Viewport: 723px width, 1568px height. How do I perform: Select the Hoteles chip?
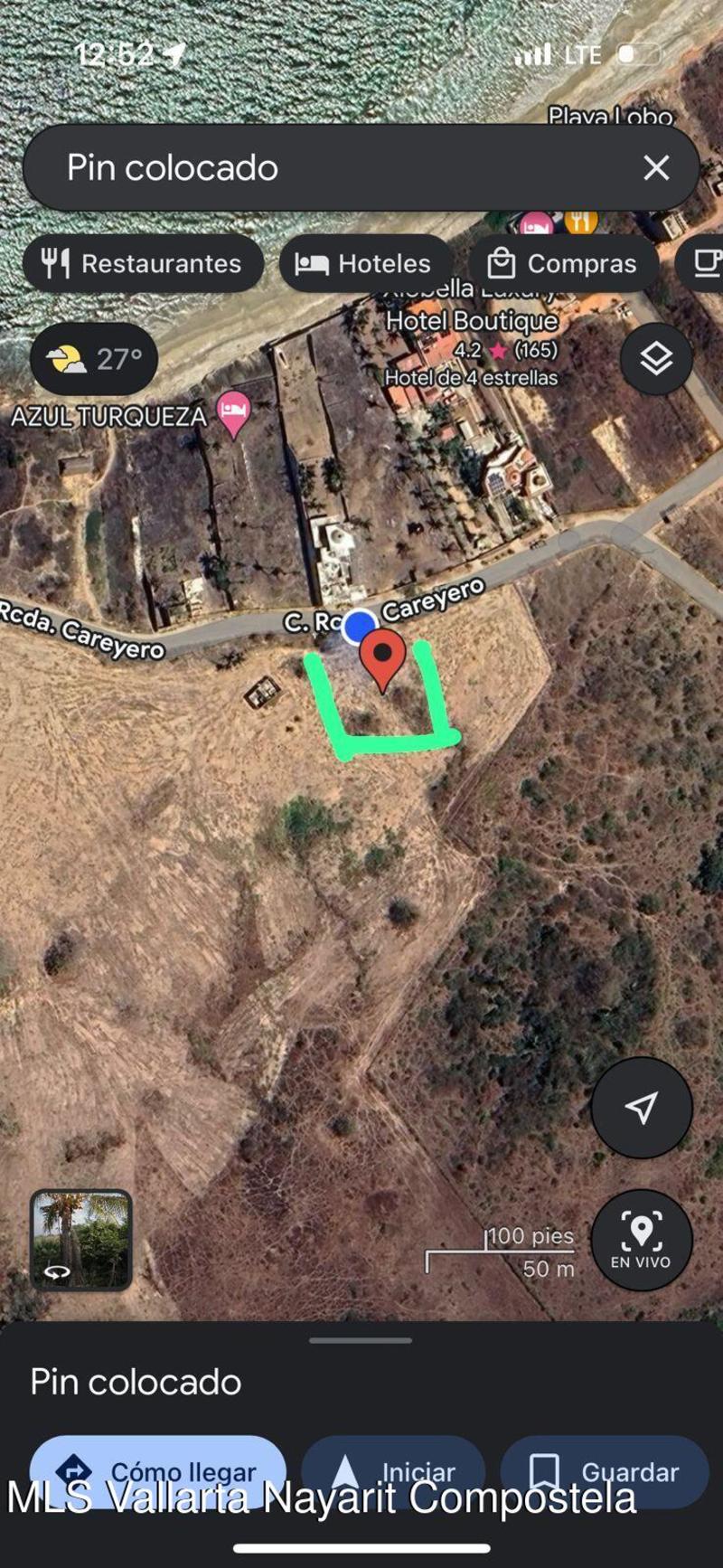pyautogui.click(x=365, y=263)
